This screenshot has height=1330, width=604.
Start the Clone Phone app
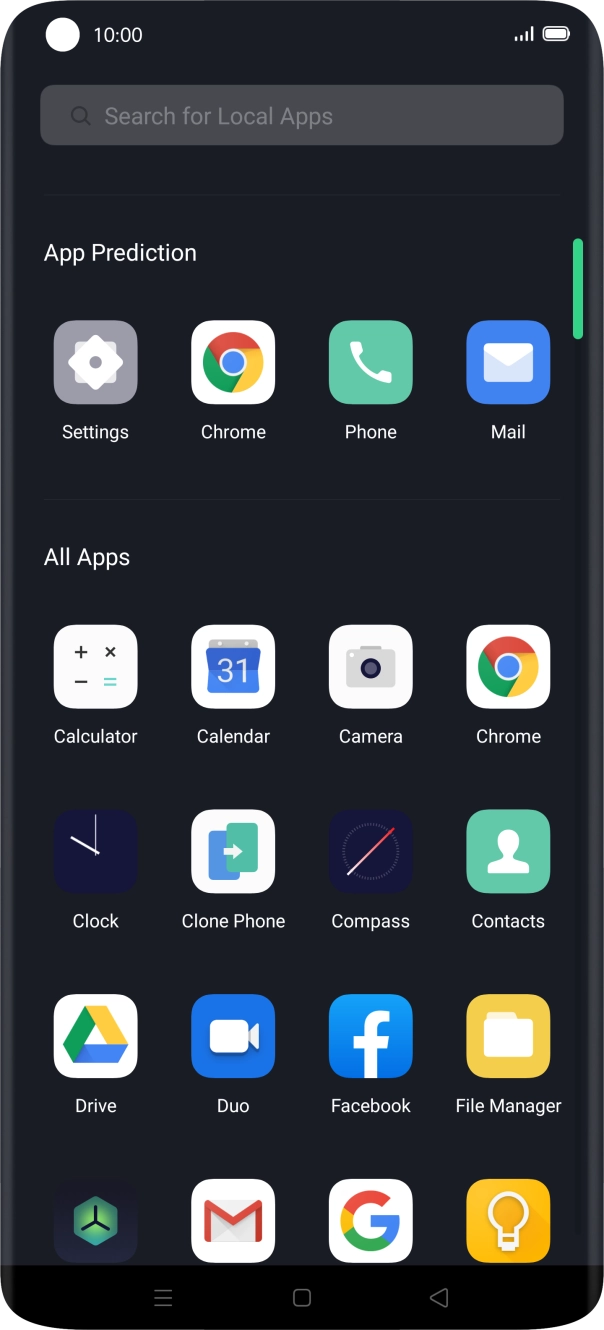[233, 852]
